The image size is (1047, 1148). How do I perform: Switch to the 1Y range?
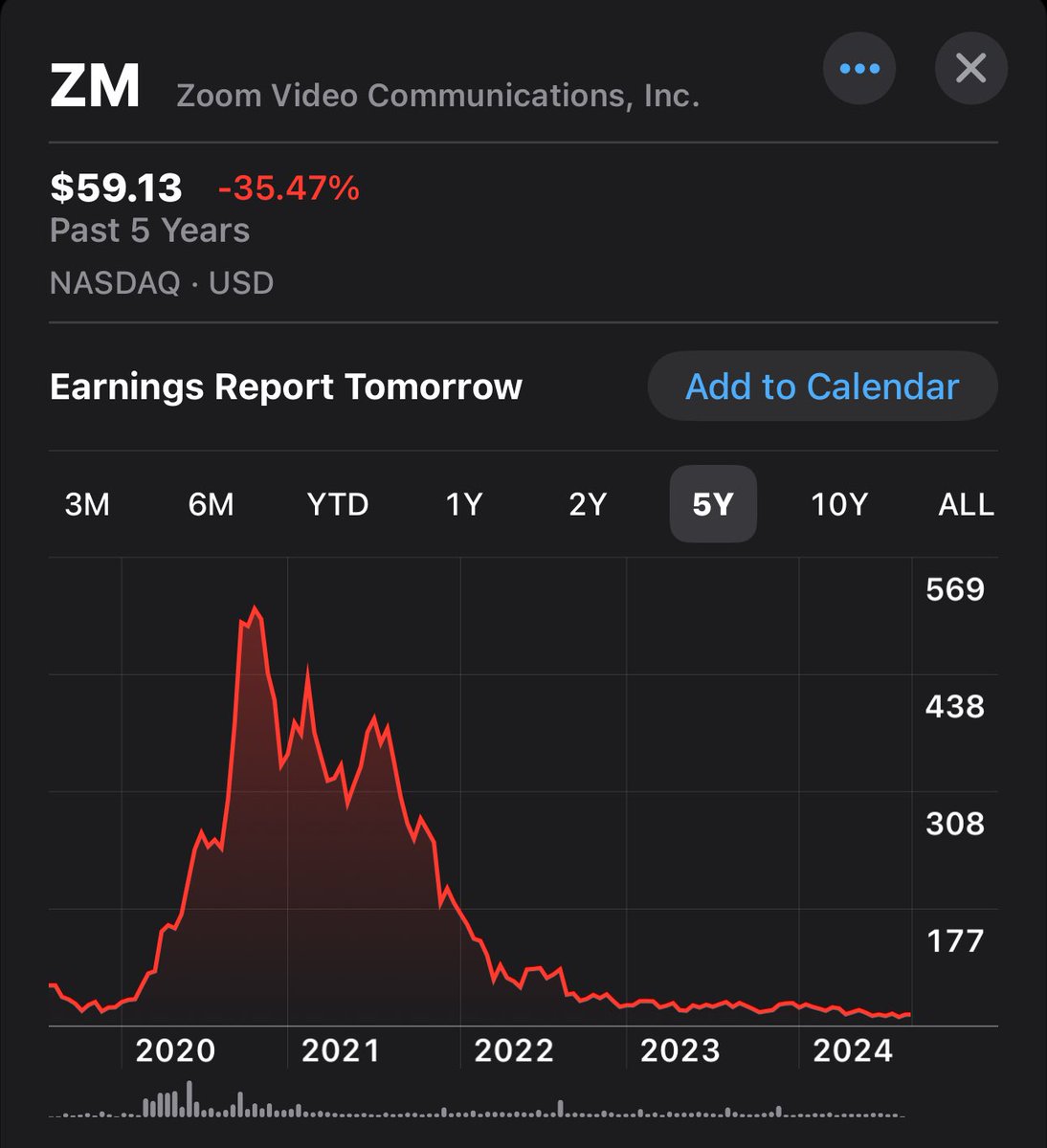click(x=464, y=504)
